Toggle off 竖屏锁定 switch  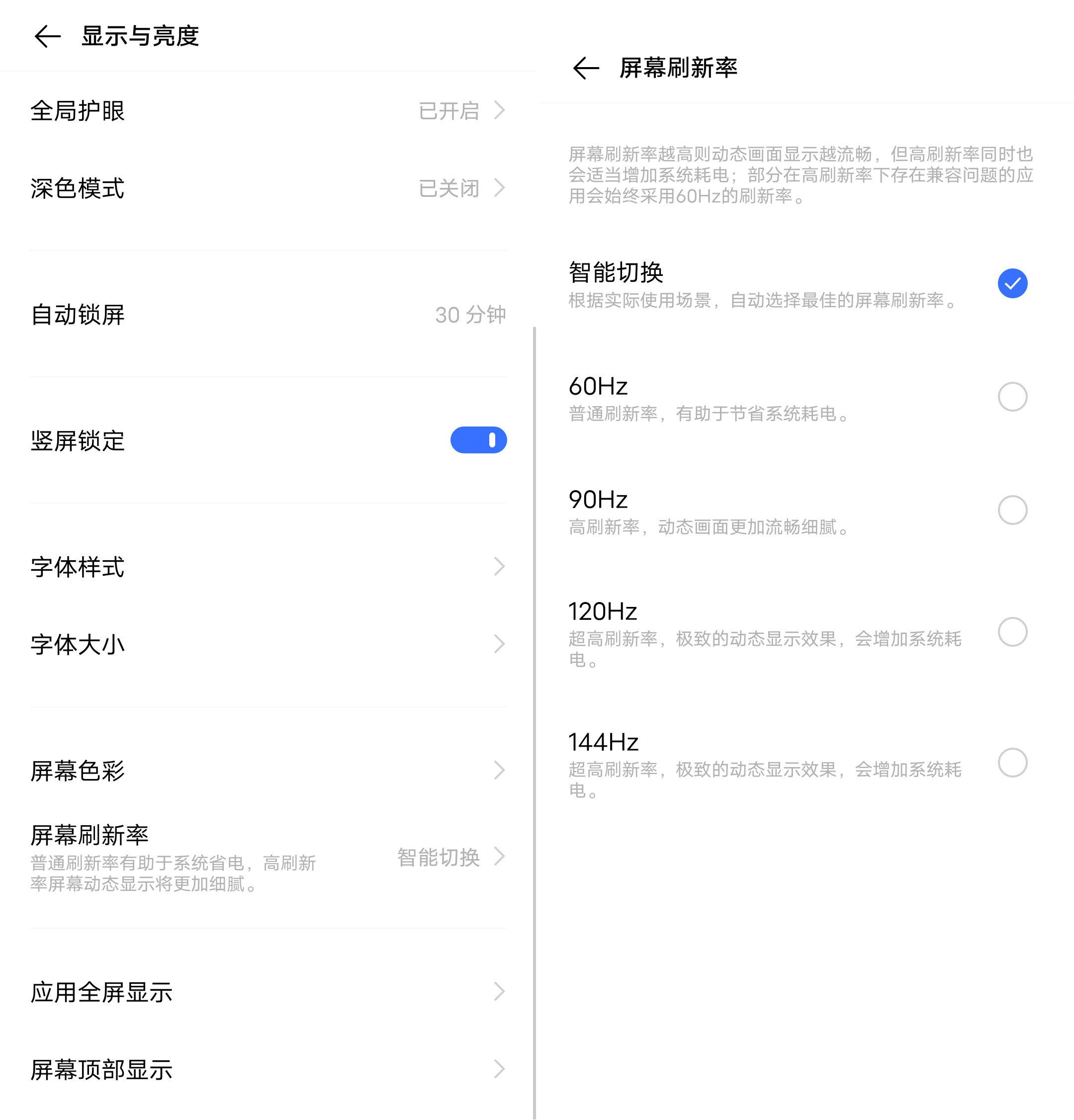click(x=478, y=440)
